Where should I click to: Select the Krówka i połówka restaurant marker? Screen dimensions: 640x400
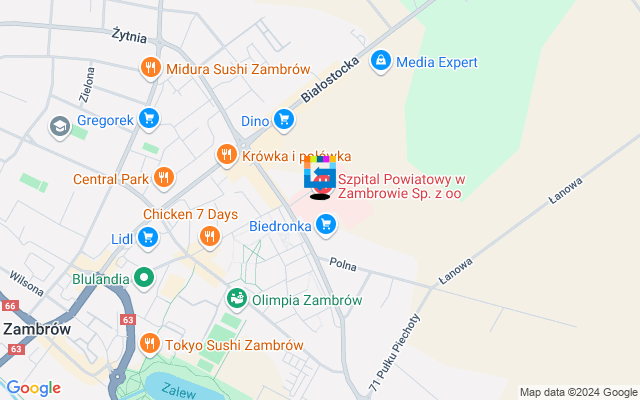pyautogui.click(x=226, y=156)
